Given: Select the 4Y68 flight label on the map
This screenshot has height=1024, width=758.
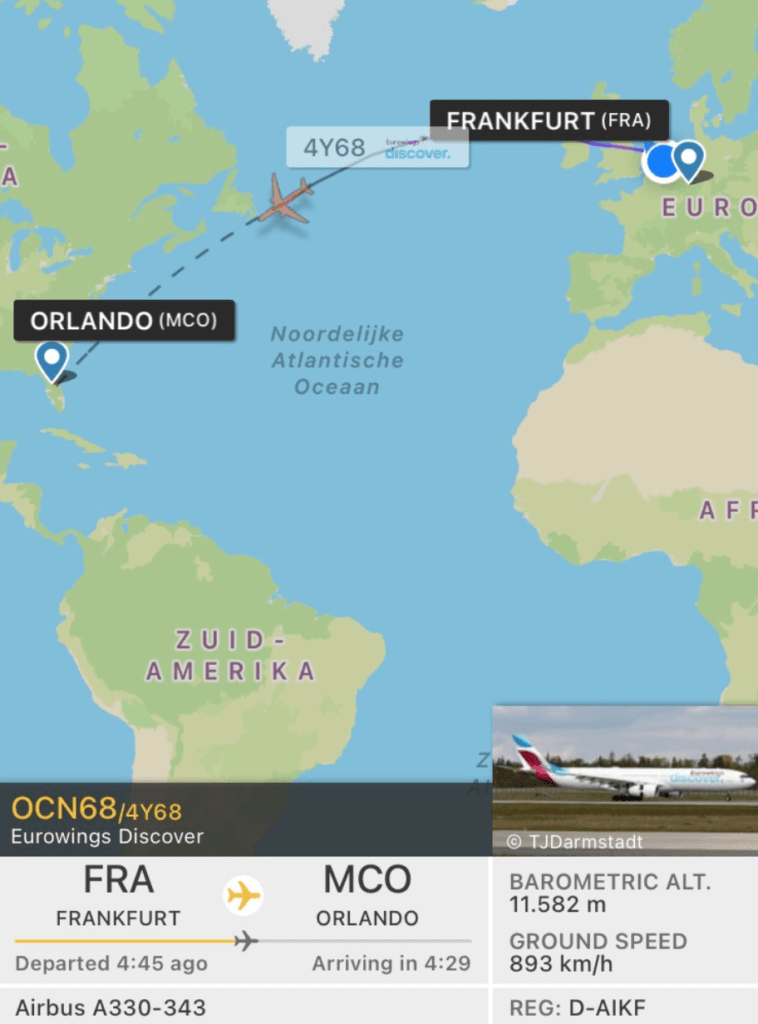Looking at the screenshot, I should pos(376,147).
